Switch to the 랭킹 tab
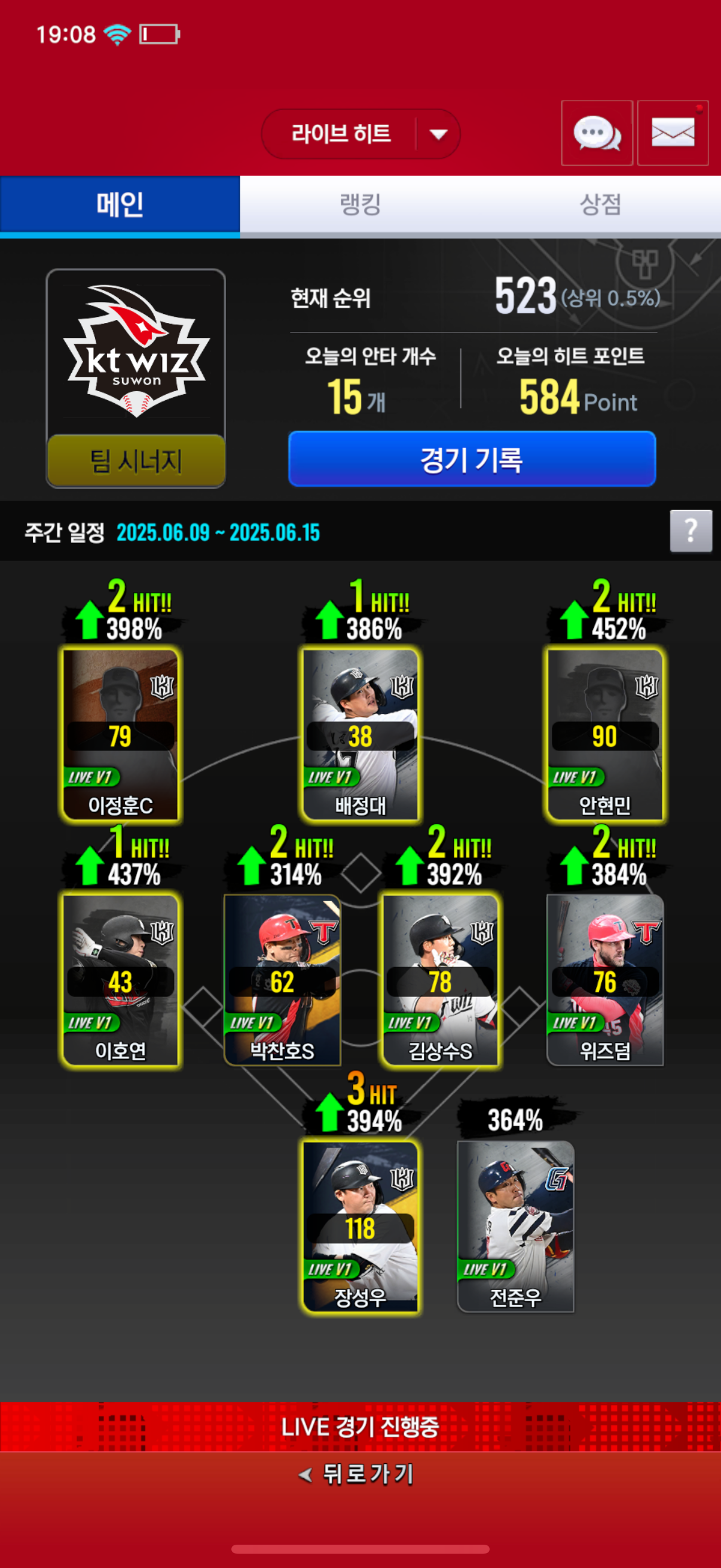721x1568 pixels. [x=360, y=205]
